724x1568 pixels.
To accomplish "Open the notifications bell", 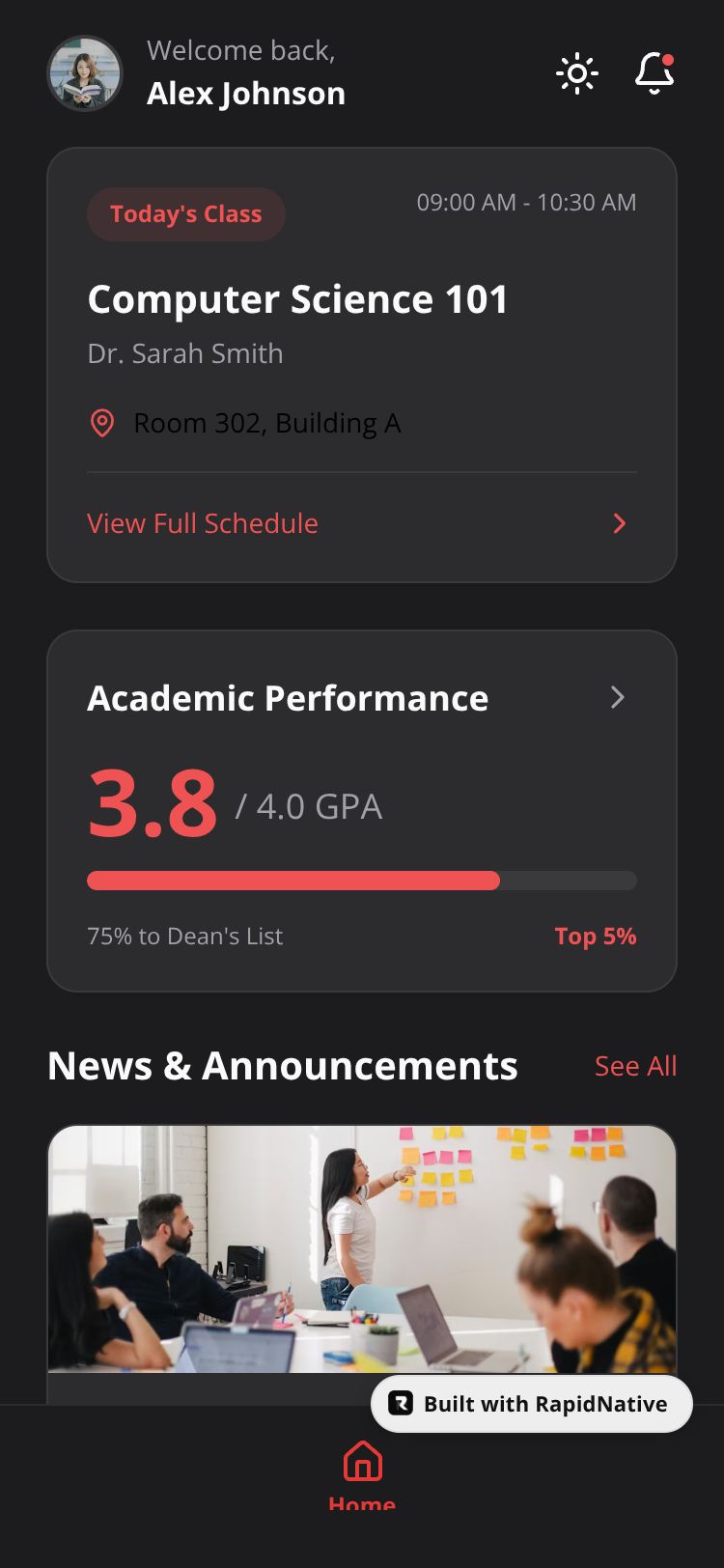I will click(x=654, y=73).
